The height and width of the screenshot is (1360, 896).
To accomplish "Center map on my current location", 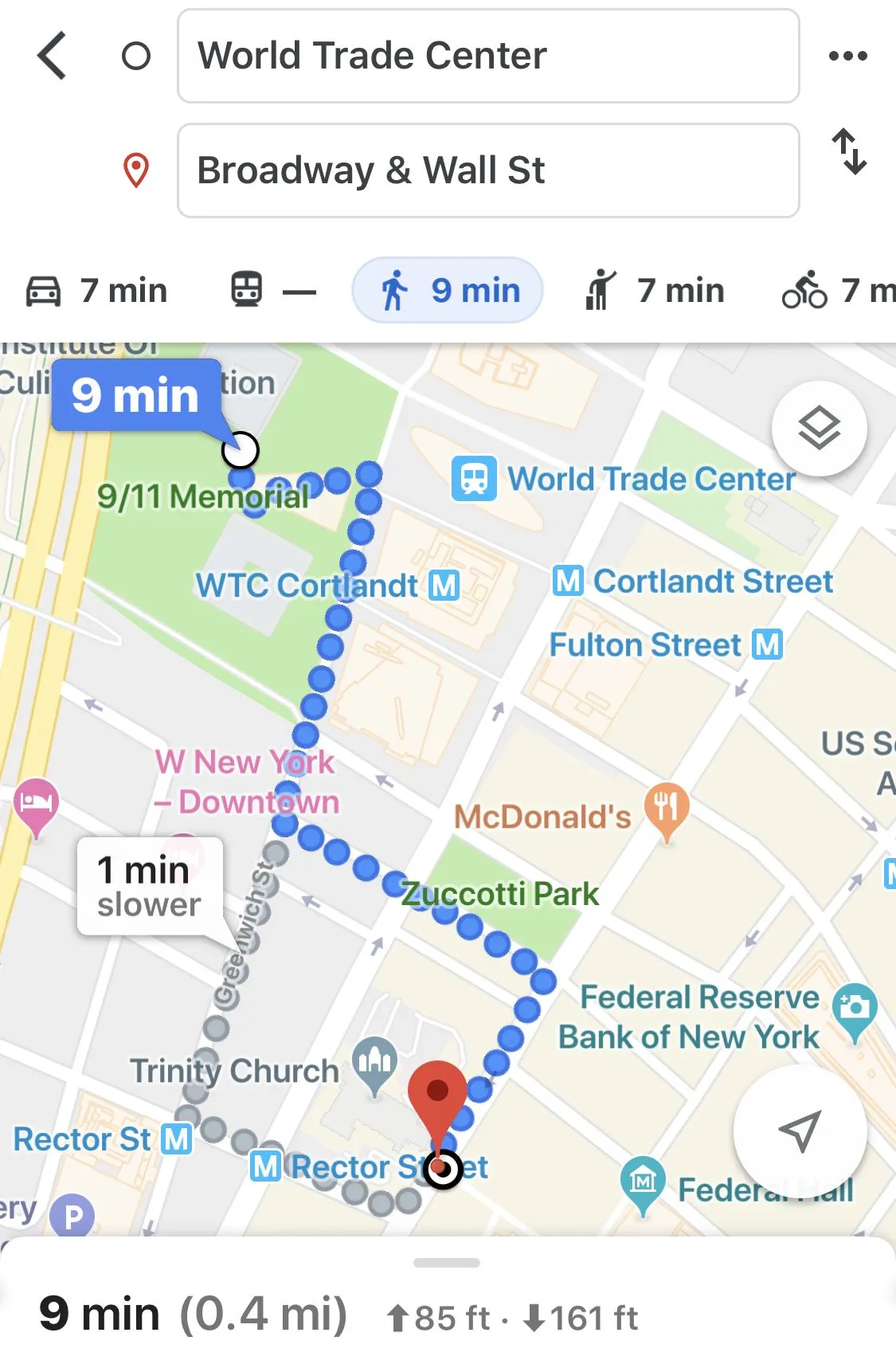I will pyautogui.click(x=800, y=1131).
